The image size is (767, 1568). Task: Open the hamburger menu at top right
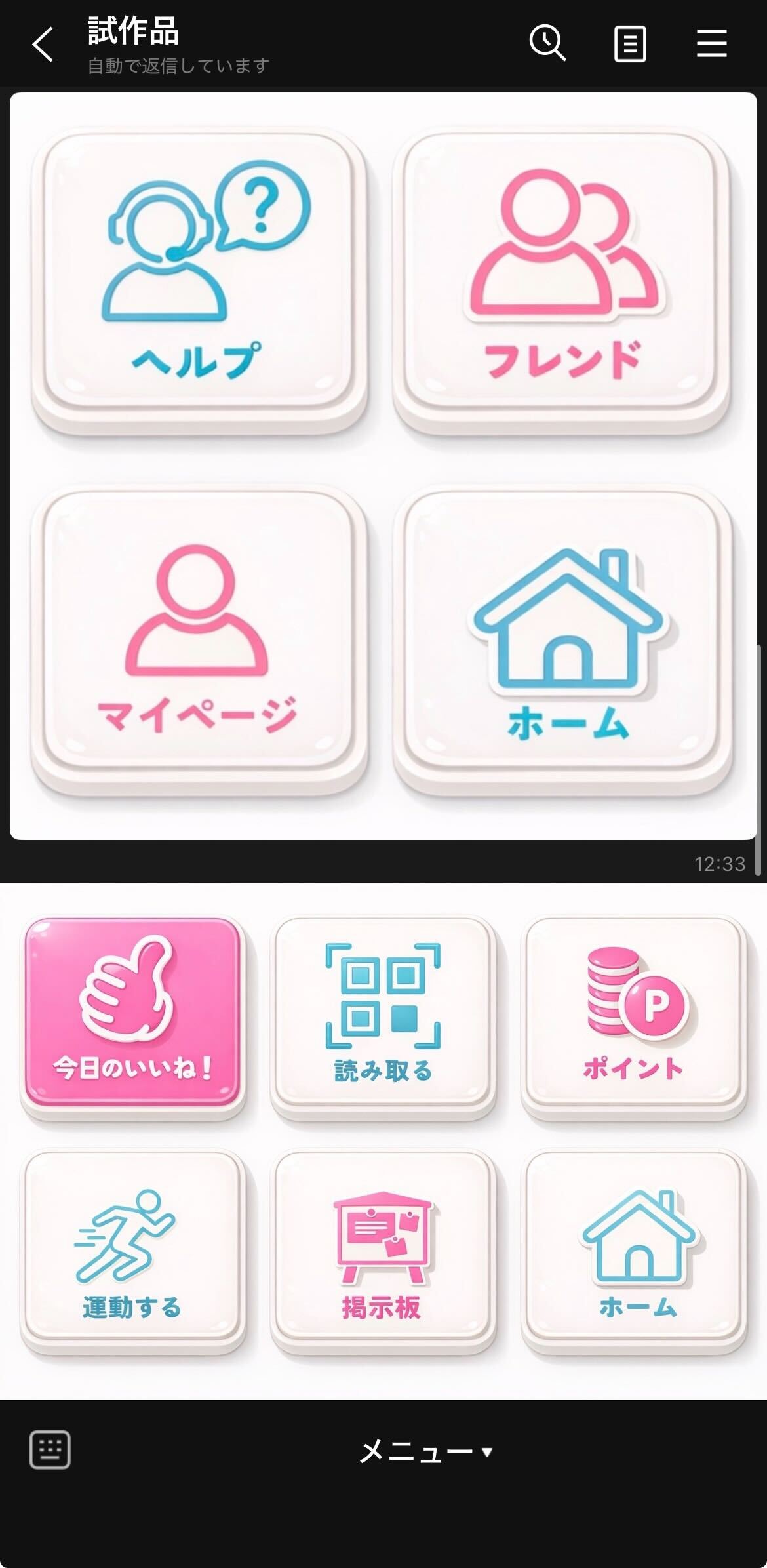click(x=711, y=43)
